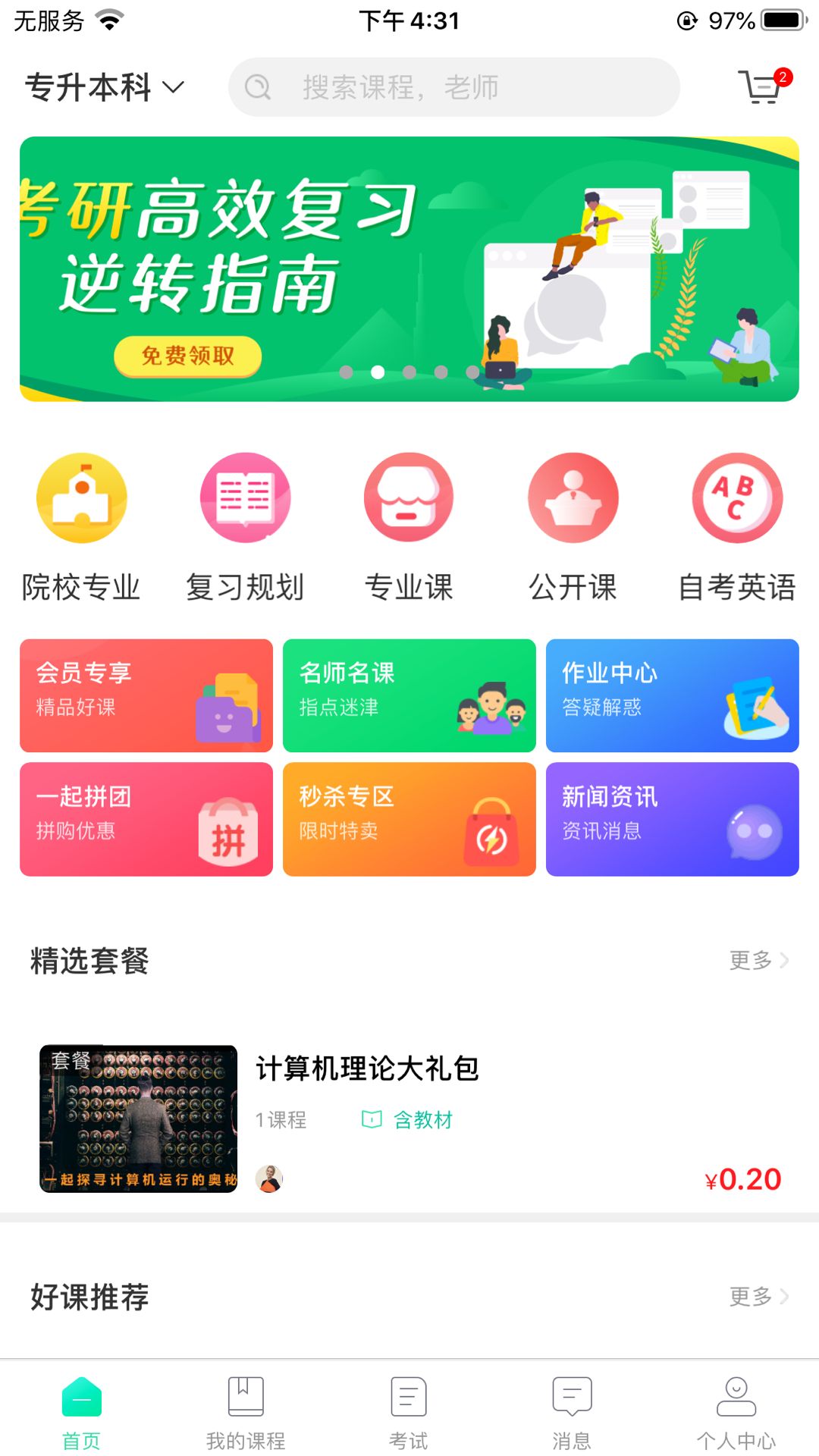This screenshot has height=1456, width=819.
Task: Read 新闻资讯 news updates
Action: [x=672, y=819]
